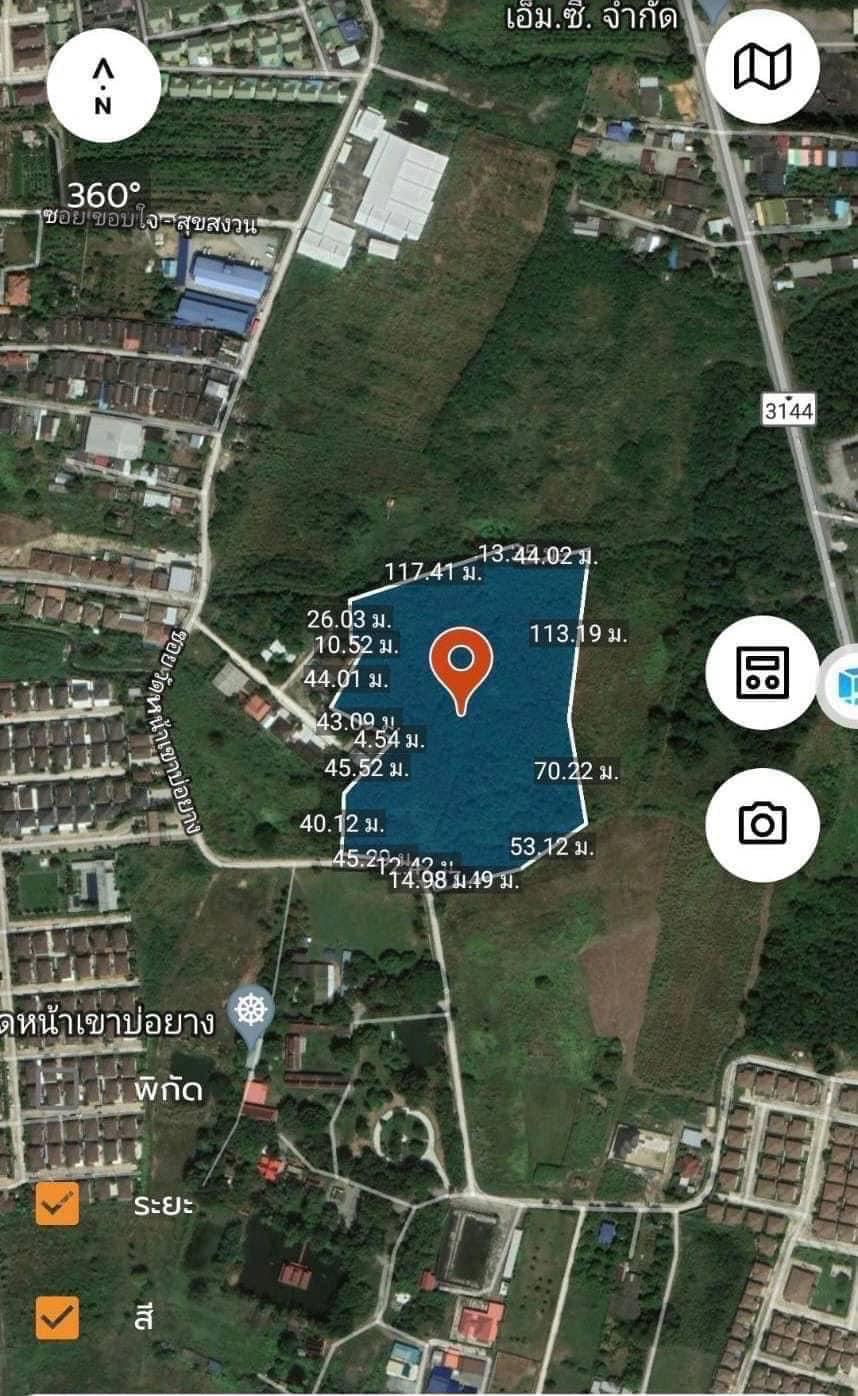This screenshot has width=858, height=1396.
Task: Tap the temple marker near หน้าเขาบ่อยาง
Action: [x=251, y=1012]
